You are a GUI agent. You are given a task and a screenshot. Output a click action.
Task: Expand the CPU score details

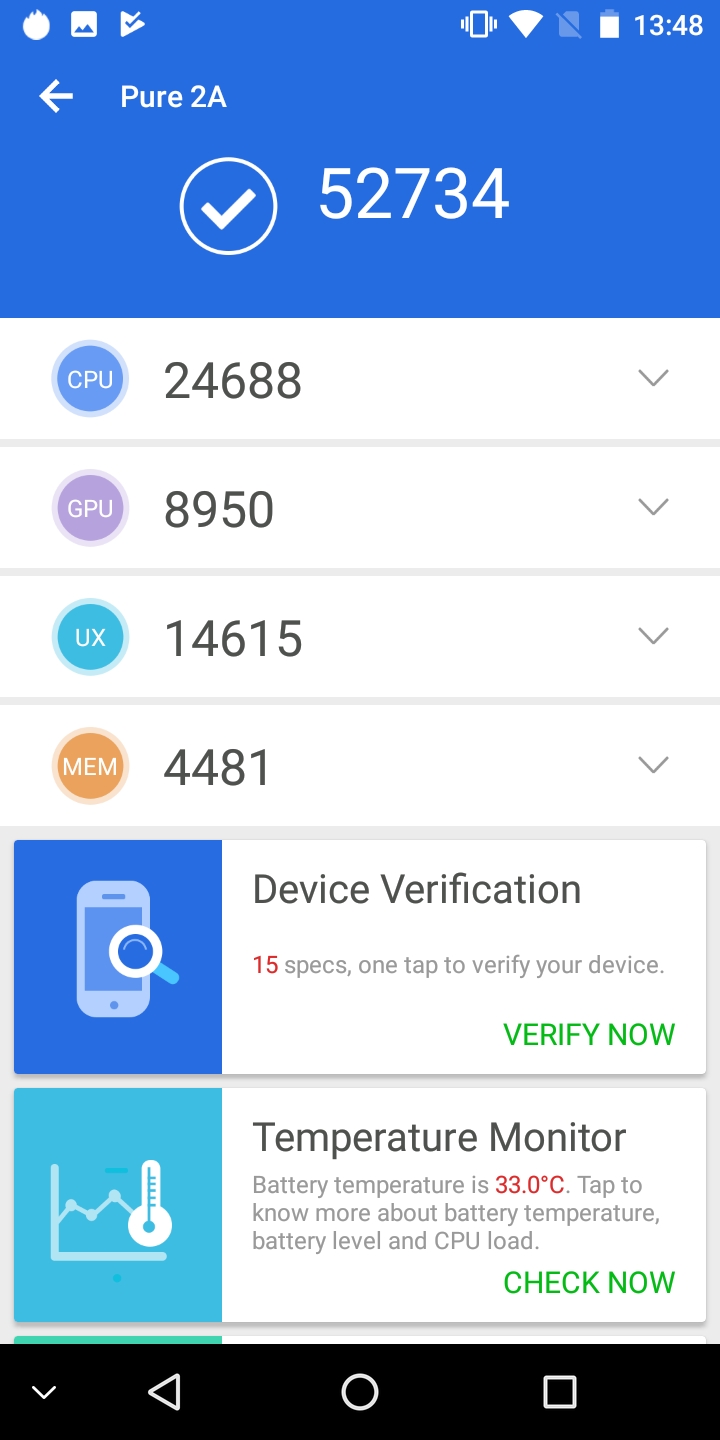coord(653,378)
